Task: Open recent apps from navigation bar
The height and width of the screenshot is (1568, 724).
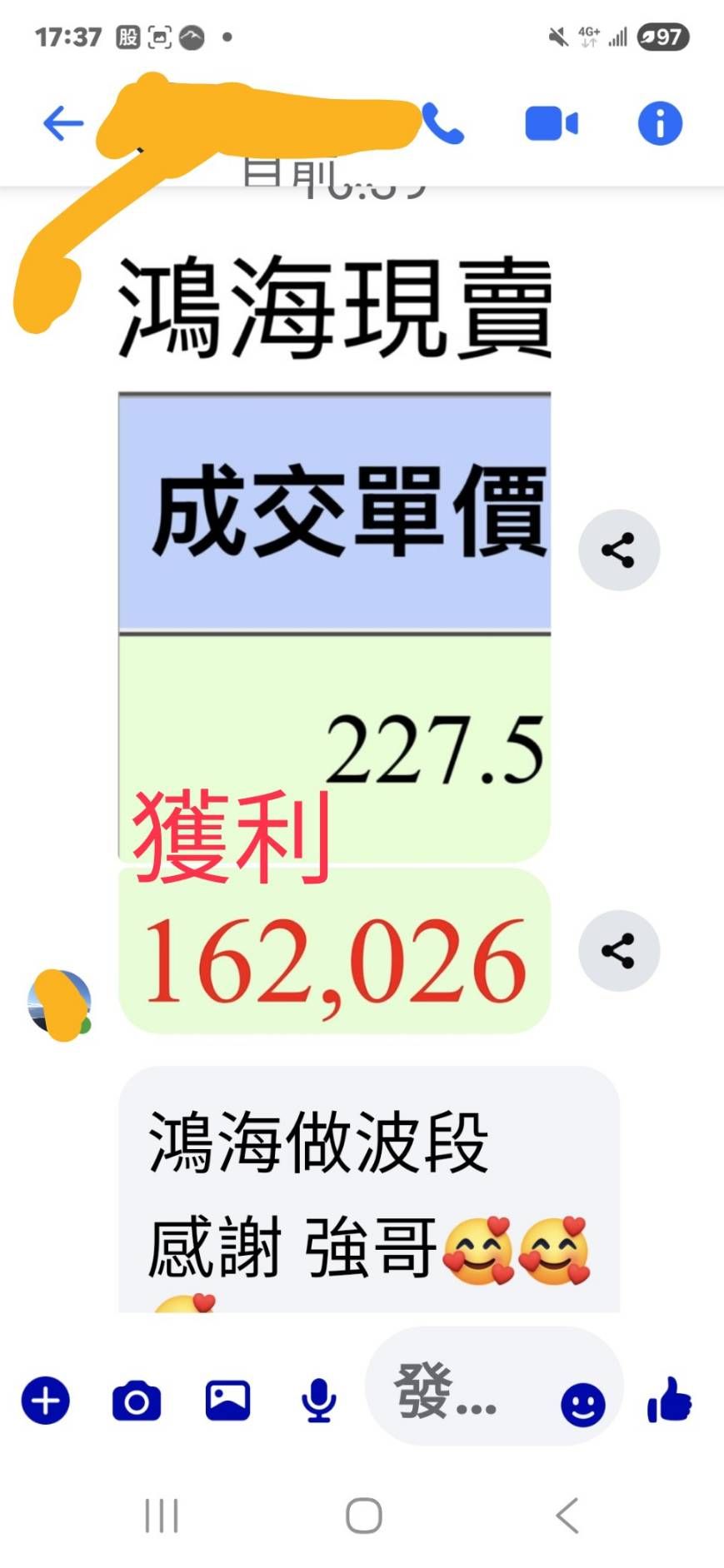Action: click(x=162, y=1516)
